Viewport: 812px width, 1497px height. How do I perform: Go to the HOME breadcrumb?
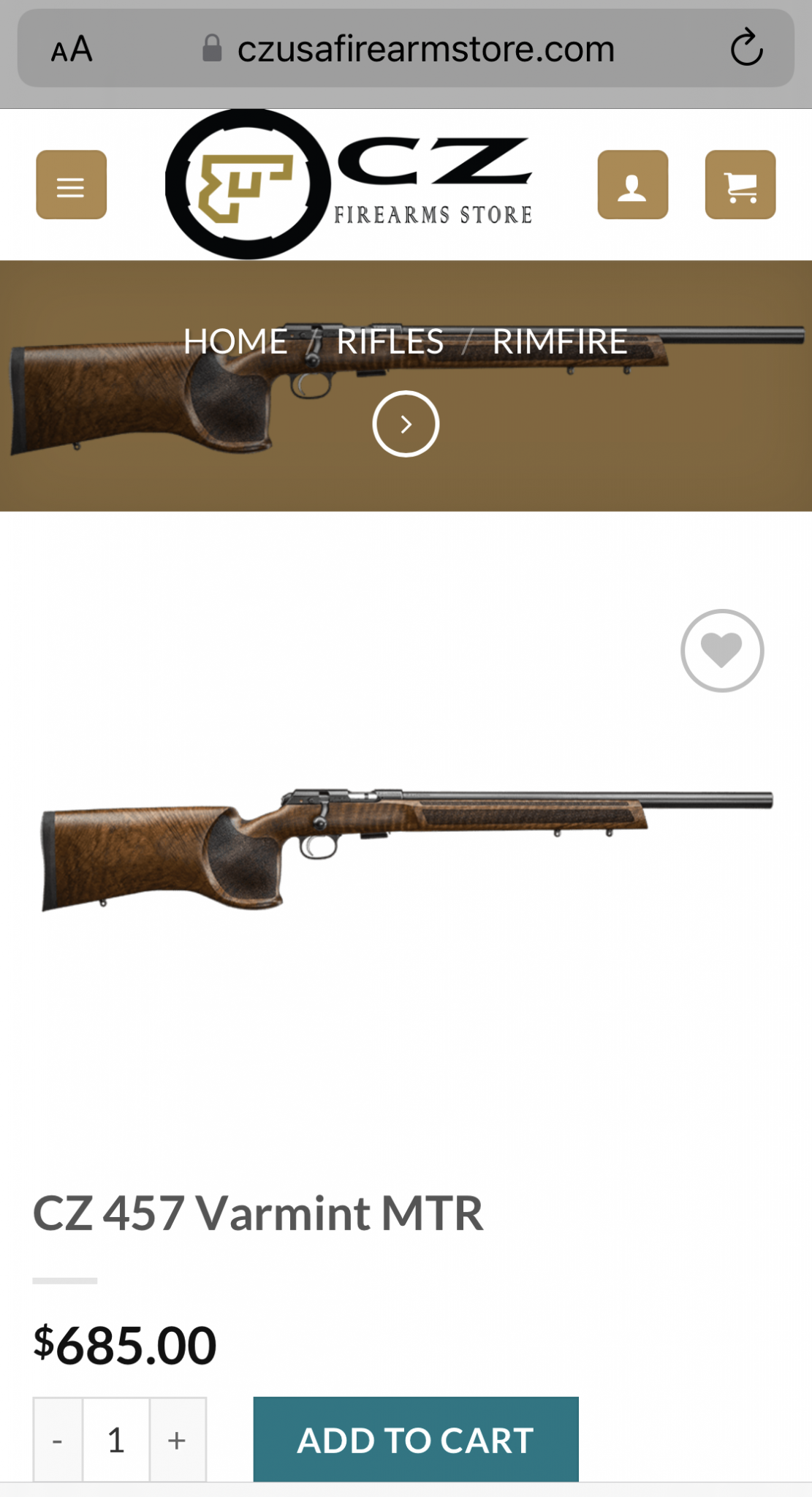pos(235,341)
